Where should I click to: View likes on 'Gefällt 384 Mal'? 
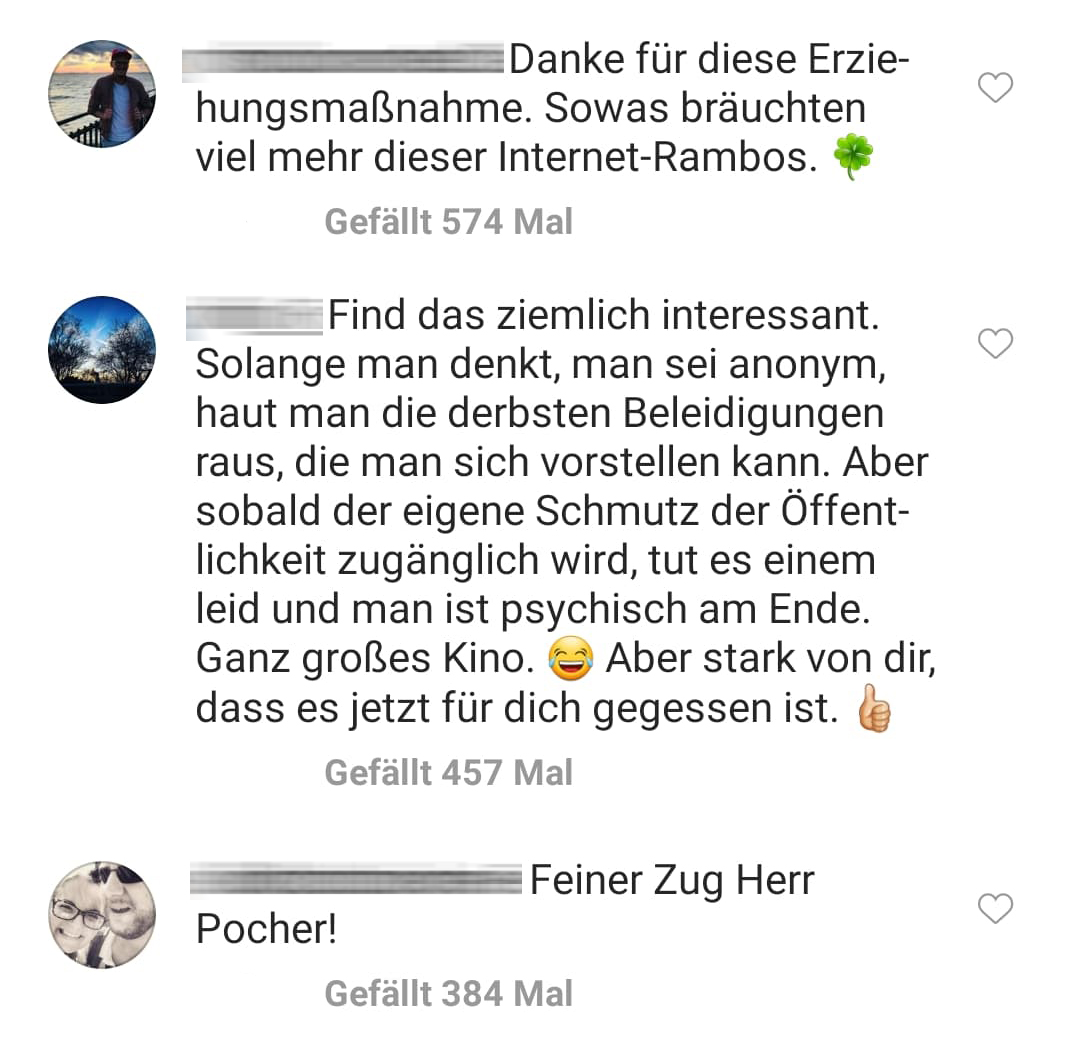click(449, 994)
